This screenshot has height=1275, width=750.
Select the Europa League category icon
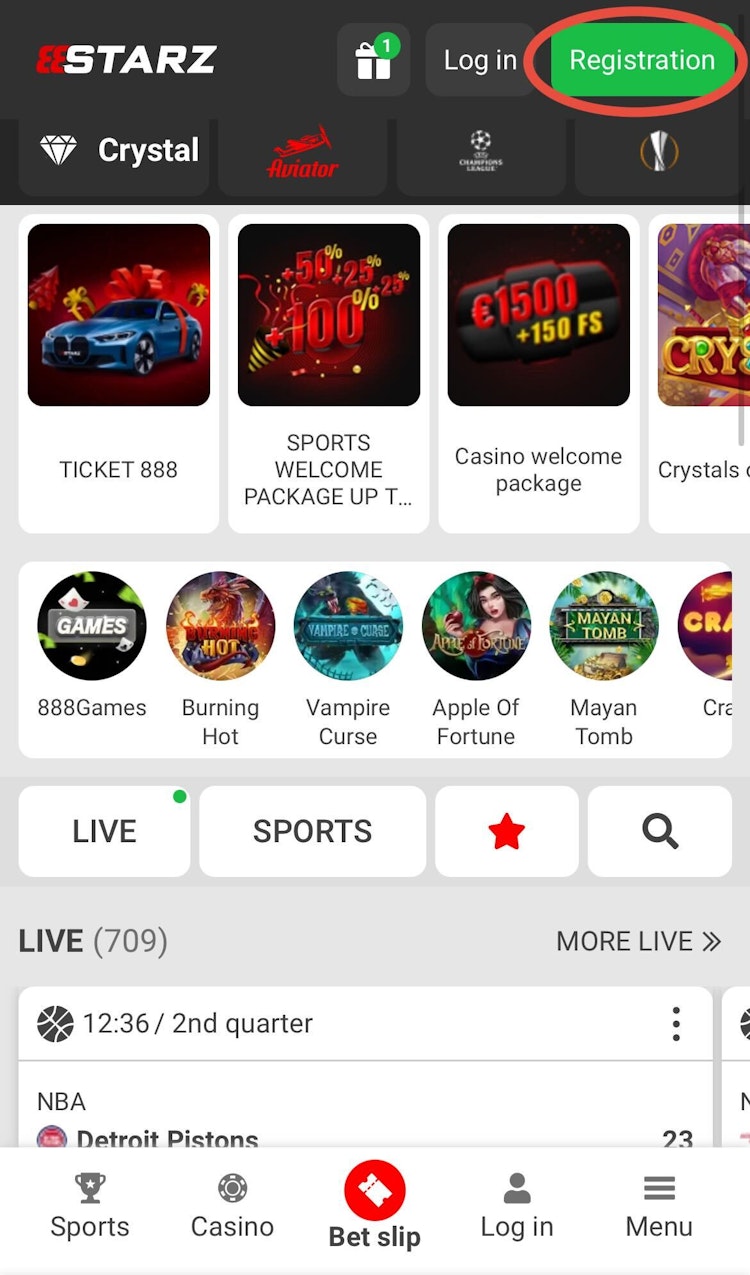tap(660, 150)
